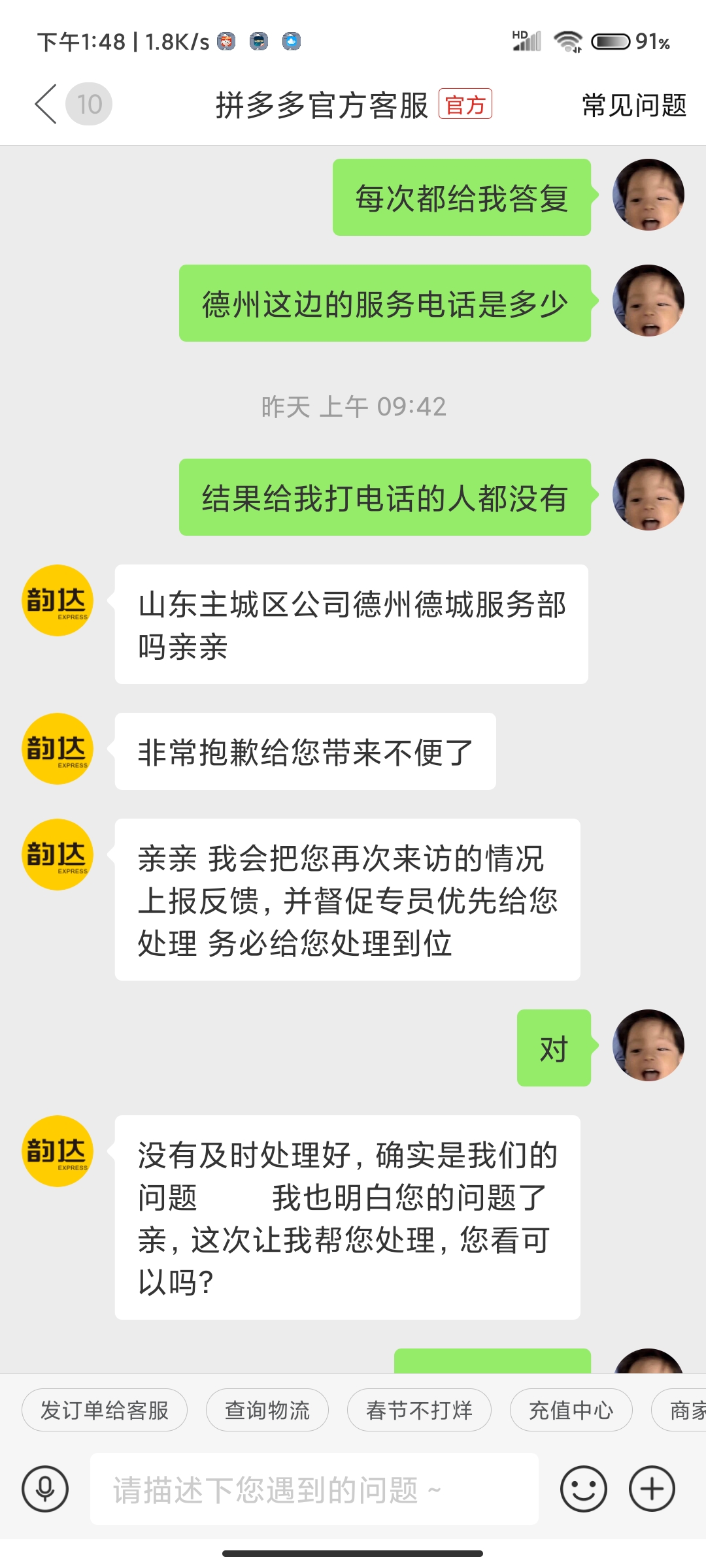The height and width of the screenshot is (1568, 706).
Task: Switch to voice input microphone
Action: (45, 1489)
